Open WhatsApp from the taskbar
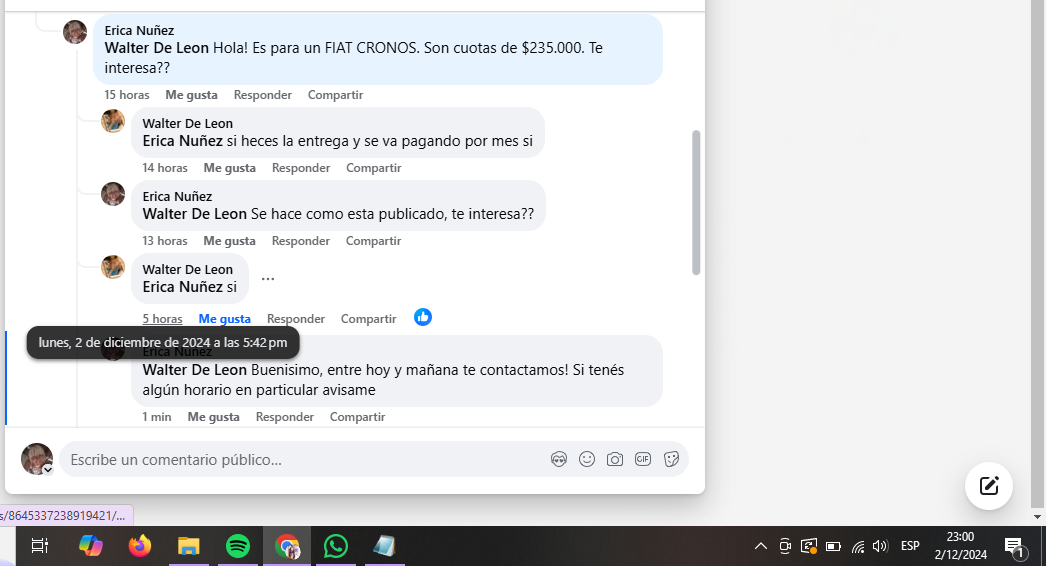1046x566 pixels. [336, 546]
